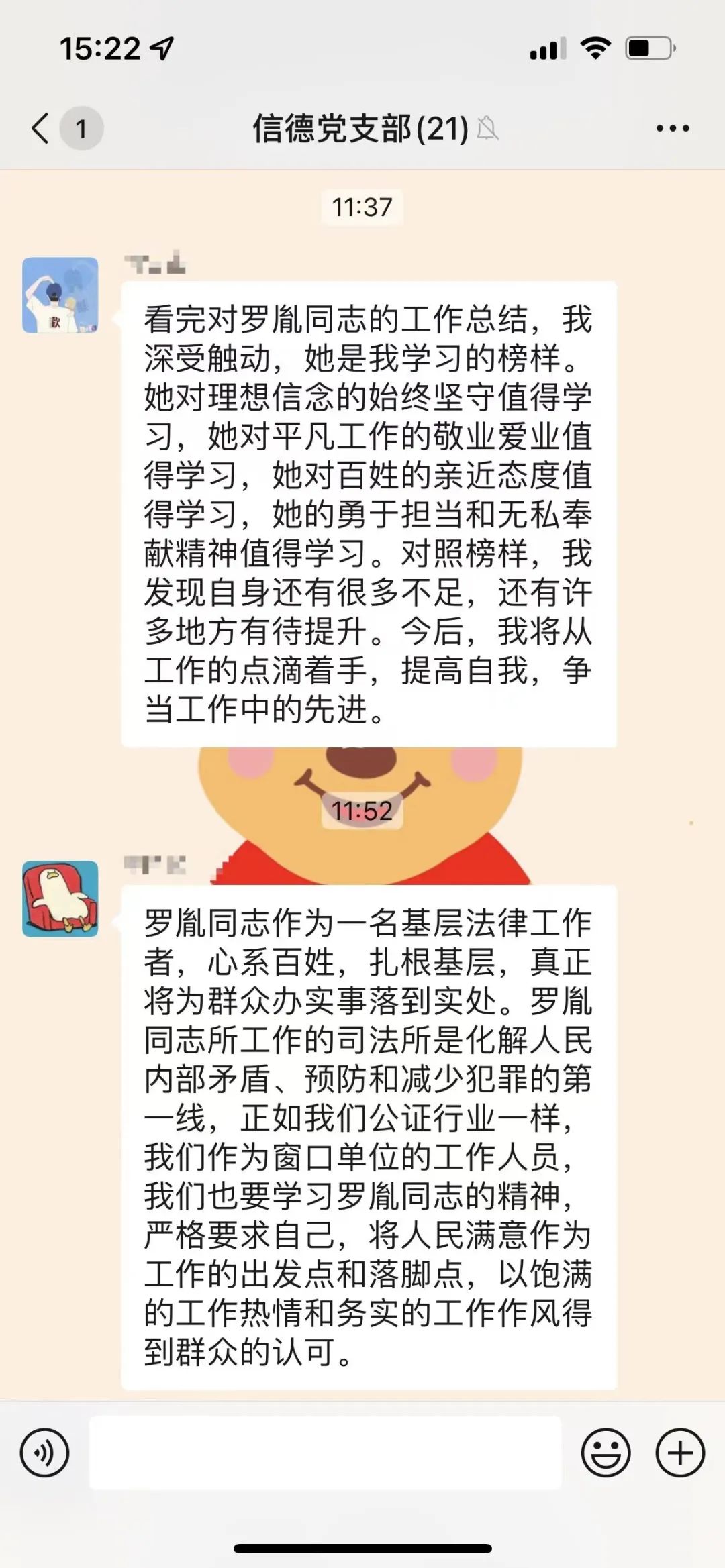This screenshot has height=1568, width=725.
Task: Open the emoji sticker panel
Action: point(606,1453)
